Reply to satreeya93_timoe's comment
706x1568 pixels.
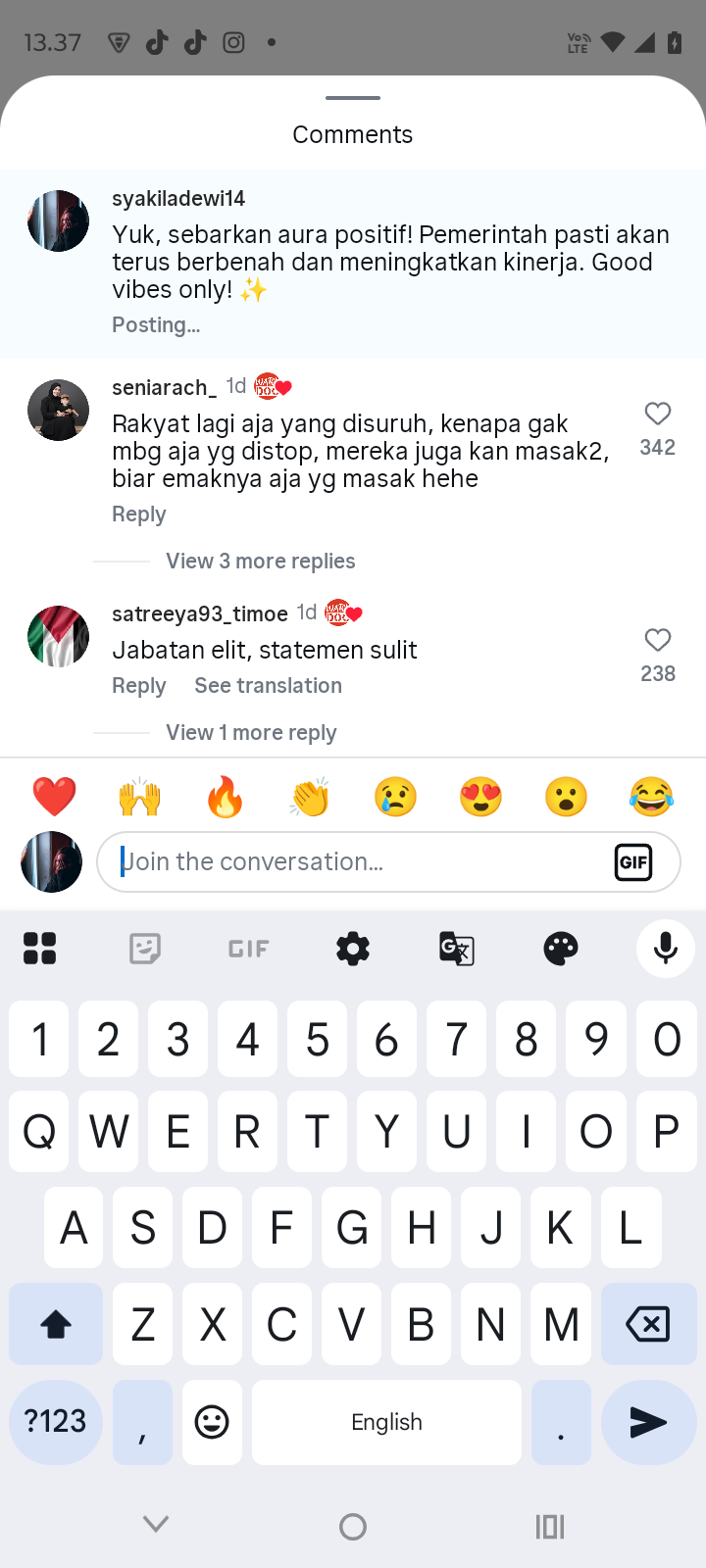(139, 686)
